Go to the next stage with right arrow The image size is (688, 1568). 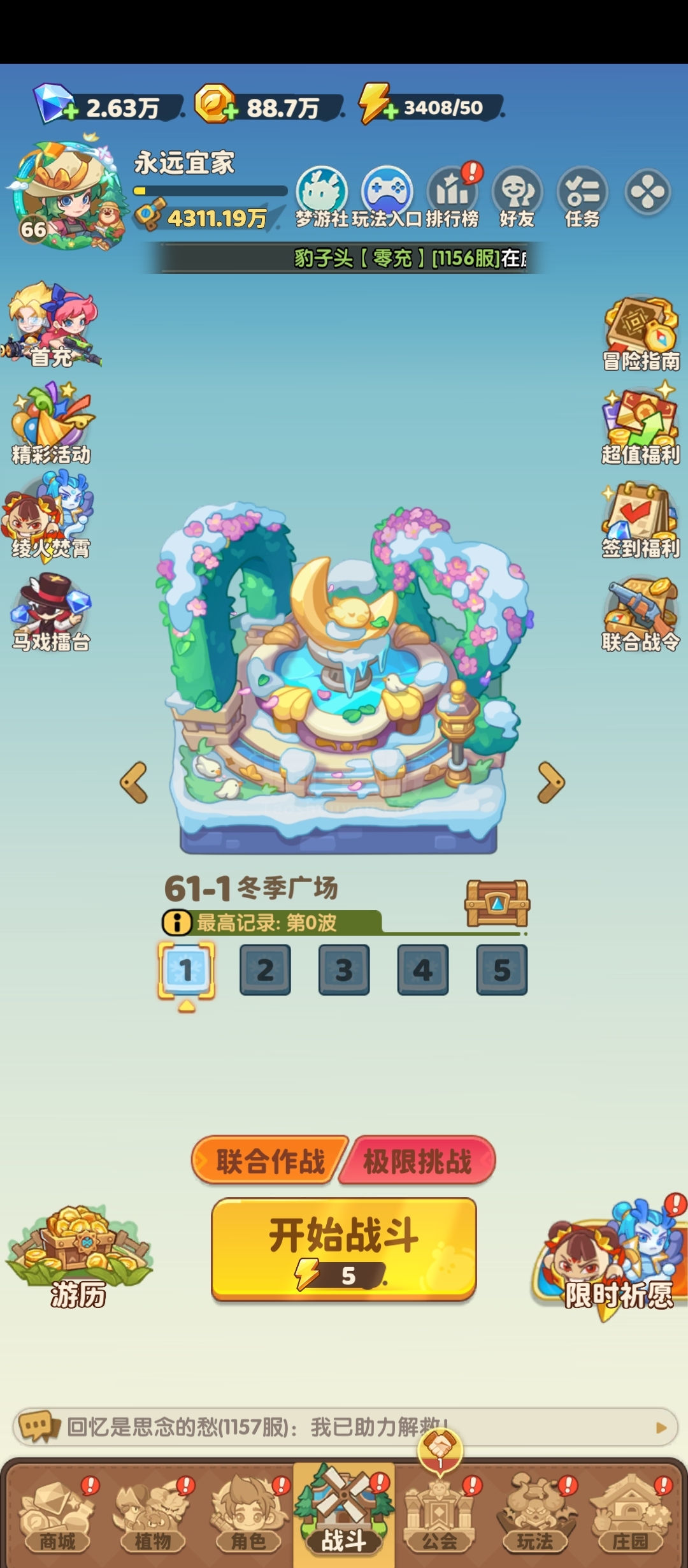point(551,782)
